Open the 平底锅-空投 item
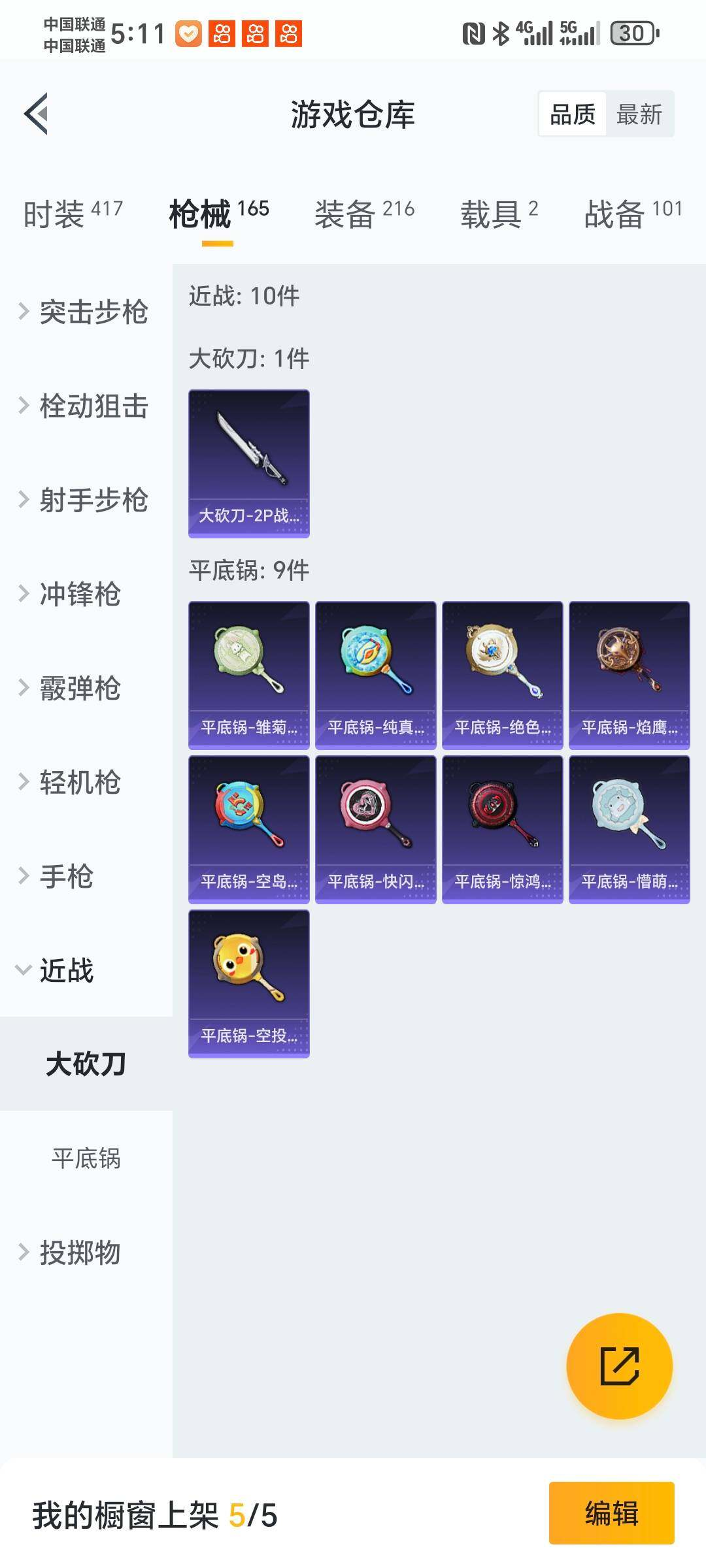706x1568 pixels. pyautogui.click(x=249, y=983)
